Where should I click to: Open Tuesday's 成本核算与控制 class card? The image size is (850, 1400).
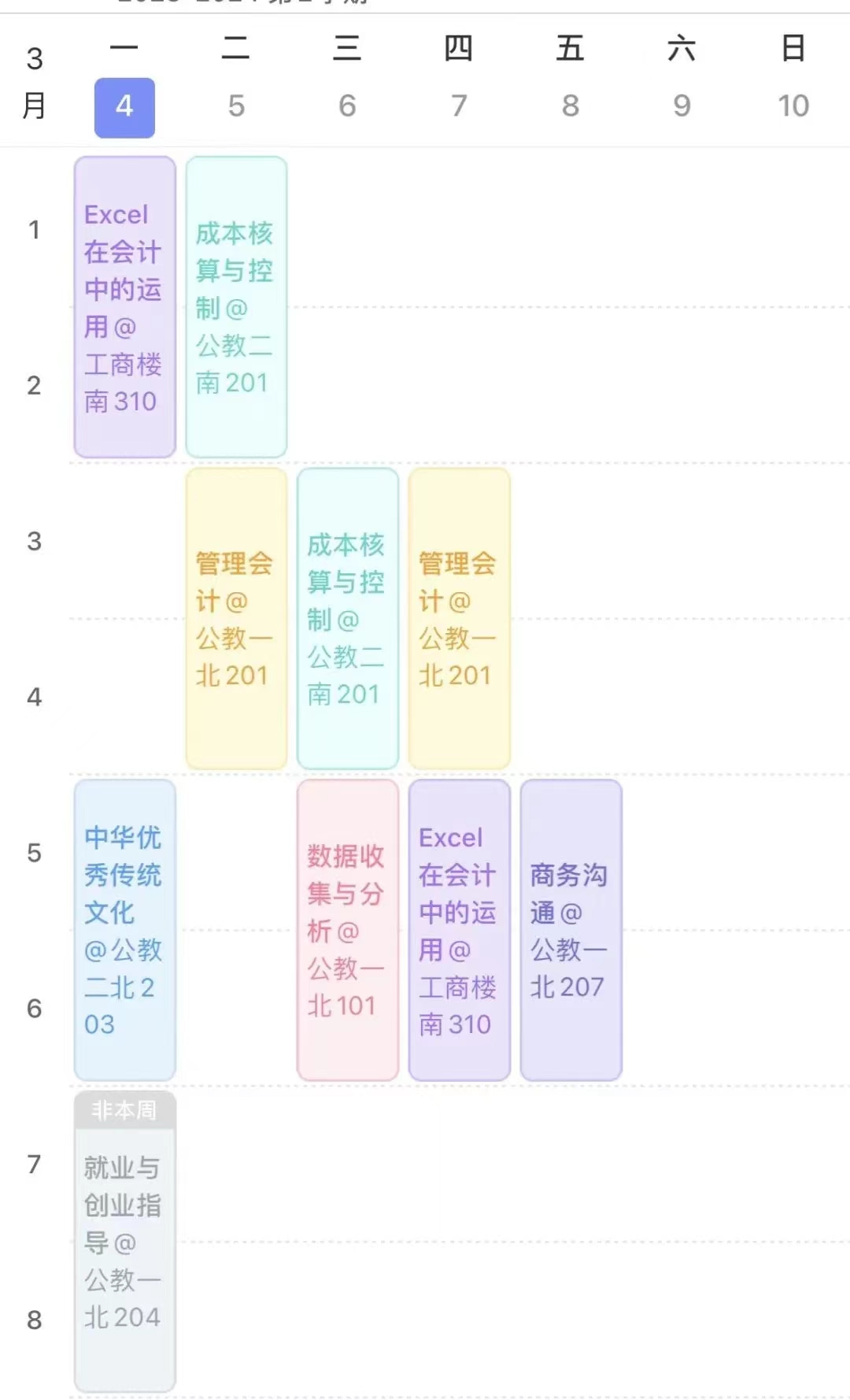[x=236, y=307]
